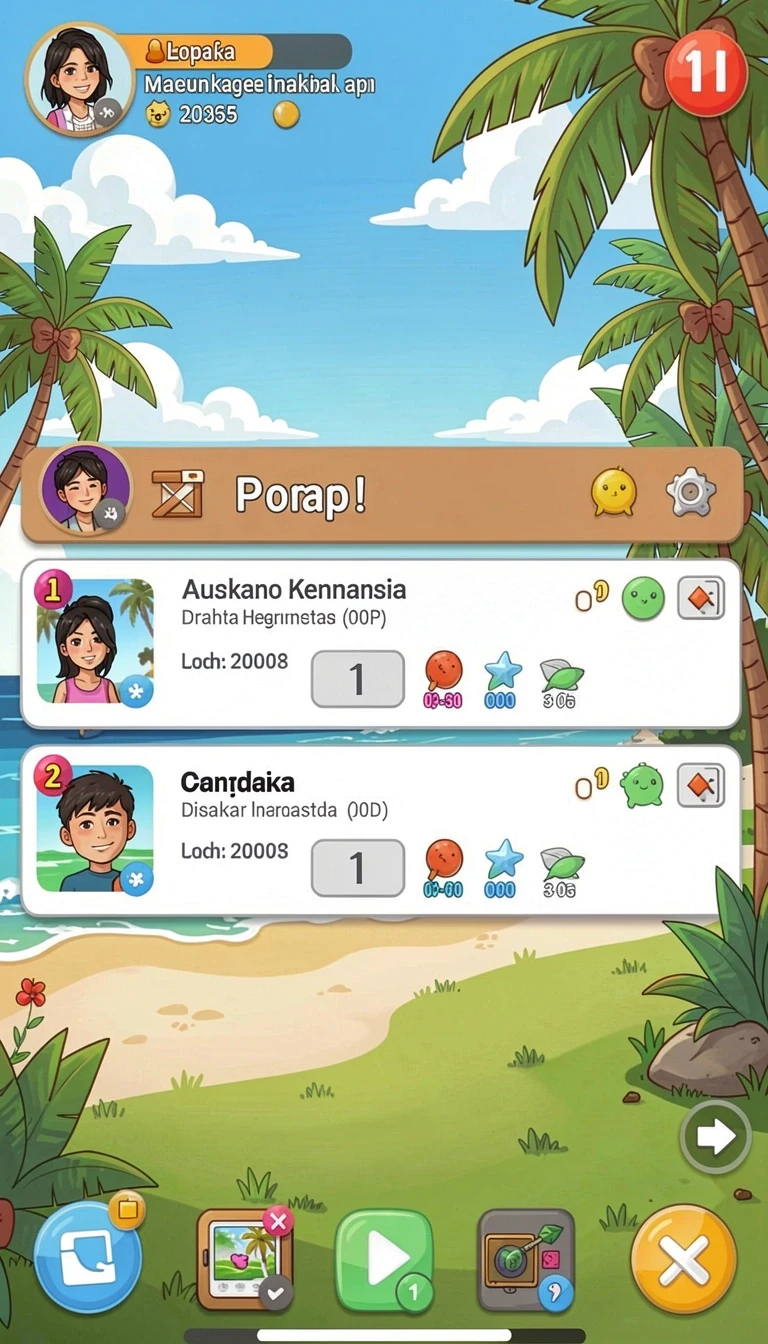
Task: Open the settings gear in Porap! banner
Action: (691, 492)
